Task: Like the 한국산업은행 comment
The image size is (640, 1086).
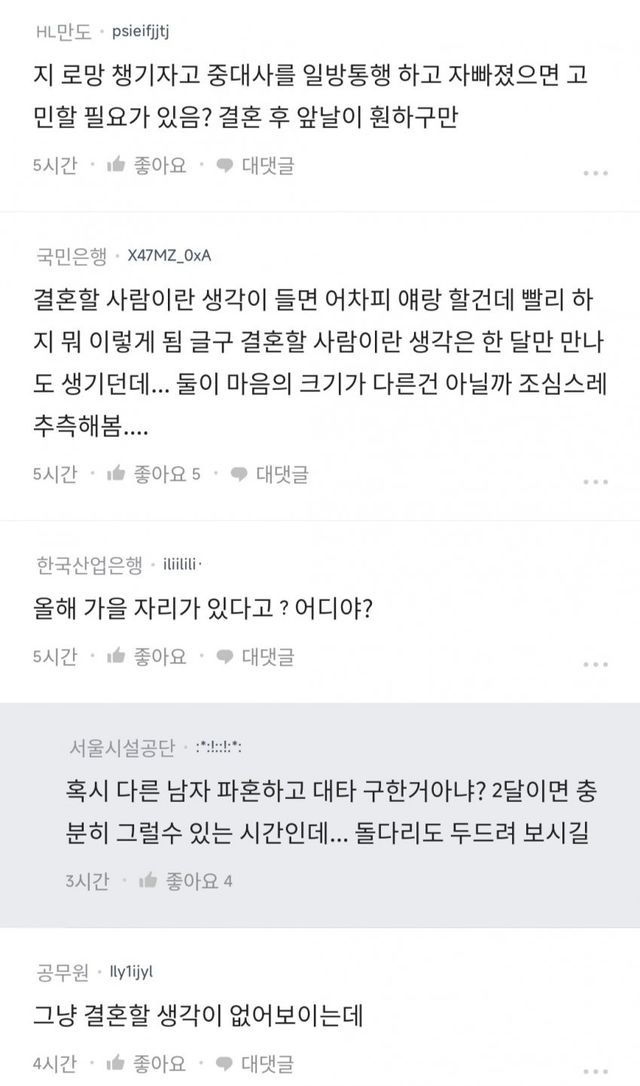Action: click(x=147, y=656)
